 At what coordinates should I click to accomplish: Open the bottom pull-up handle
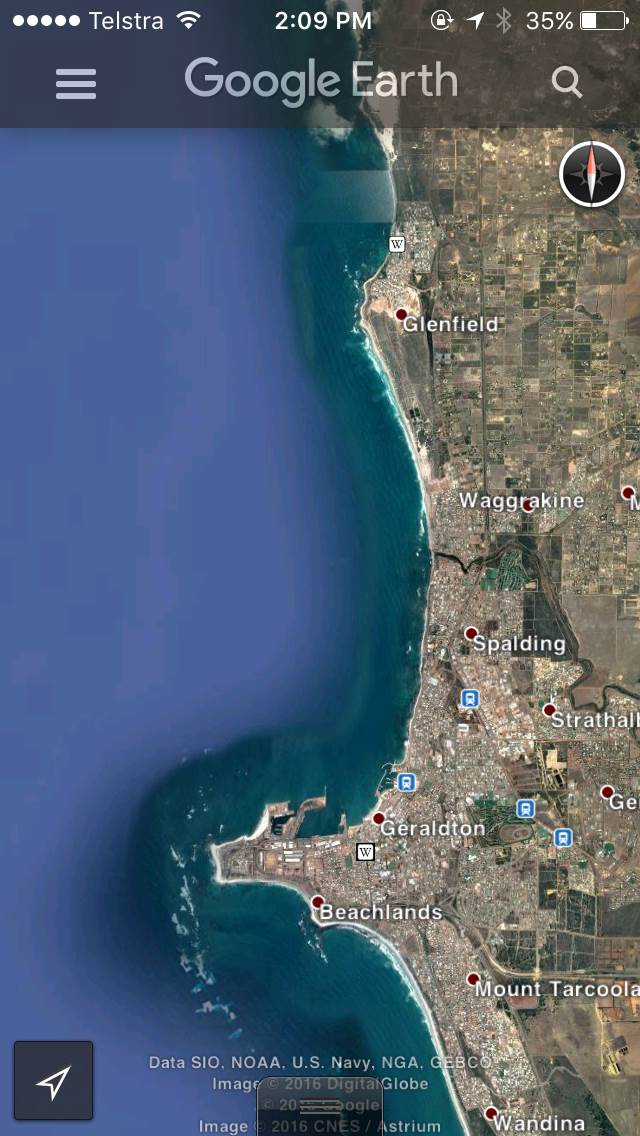320,1106
